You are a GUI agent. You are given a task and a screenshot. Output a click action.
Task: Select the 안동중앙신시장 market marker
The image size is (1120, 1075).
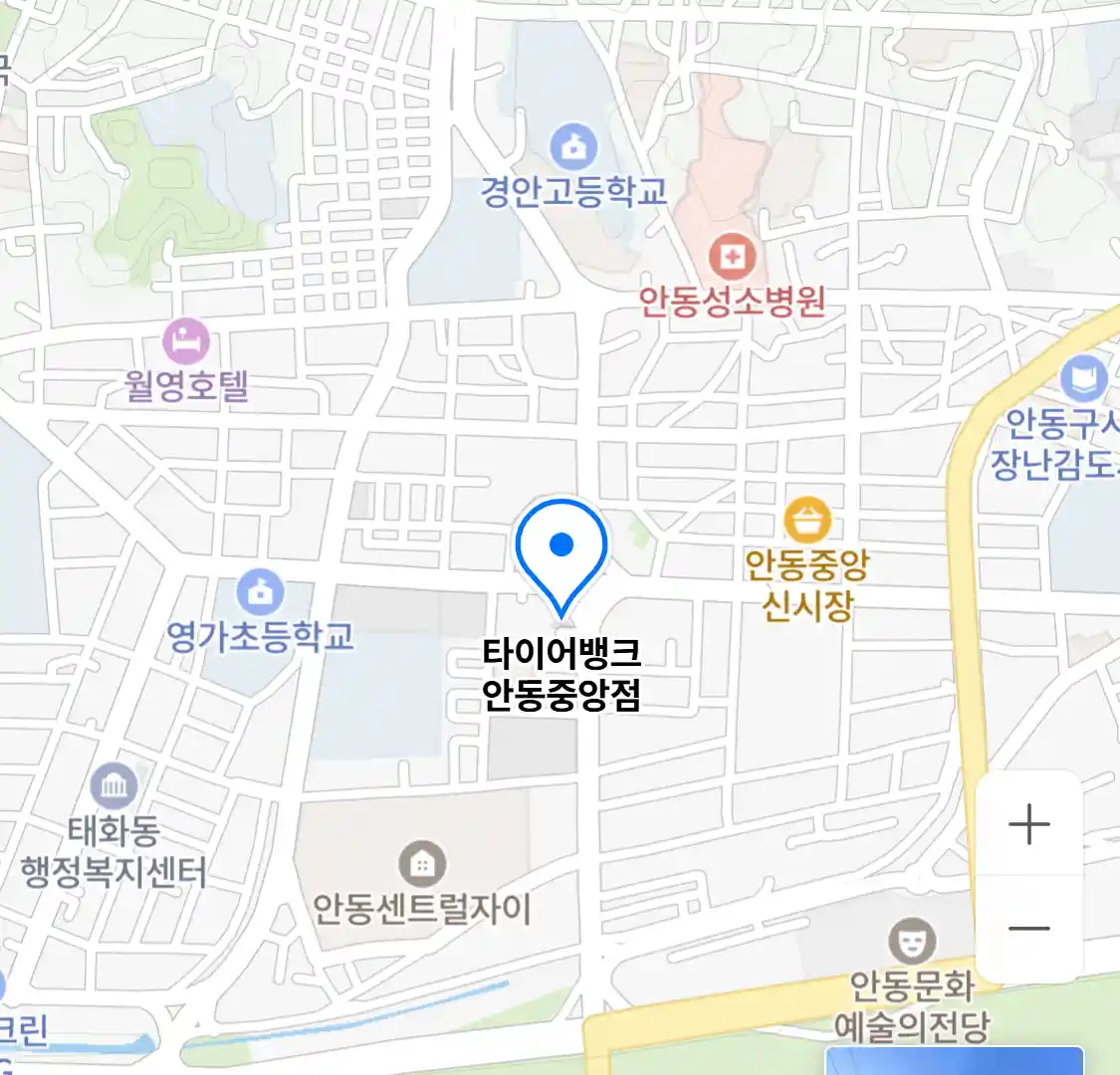[807, 520]
